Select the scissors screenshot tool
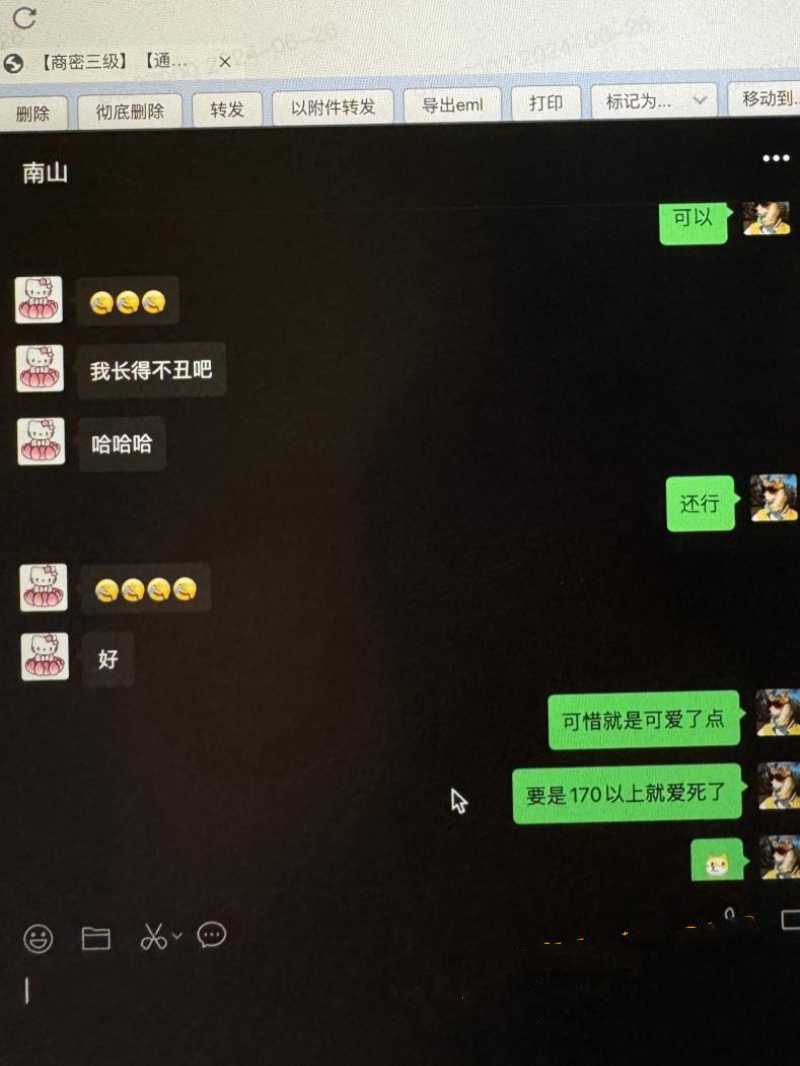The height and width of the screenshot is (1066, 800). tap(155, 936)
